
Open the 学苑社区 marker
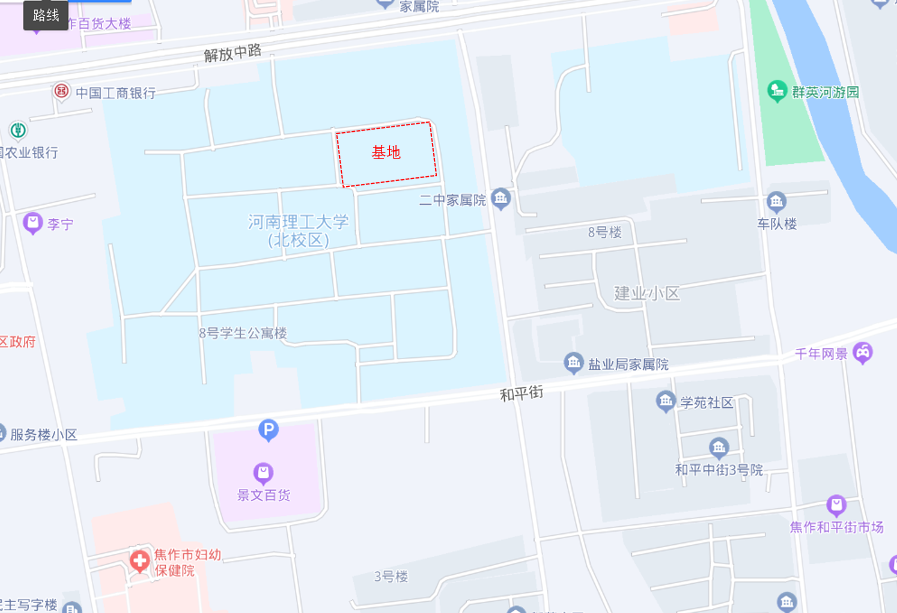[x=666, y=402]
